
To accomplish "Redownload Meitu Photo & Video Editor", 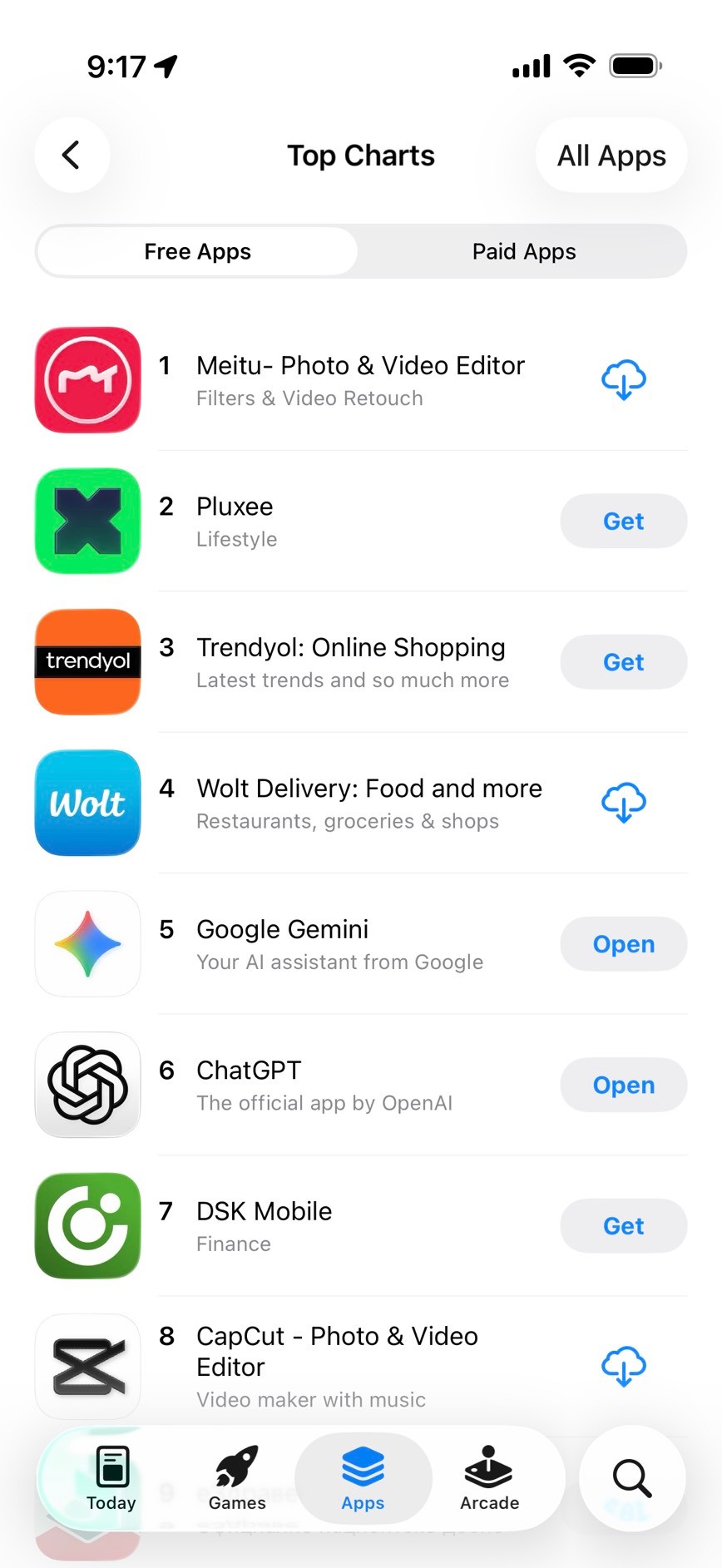I will 623,380.
